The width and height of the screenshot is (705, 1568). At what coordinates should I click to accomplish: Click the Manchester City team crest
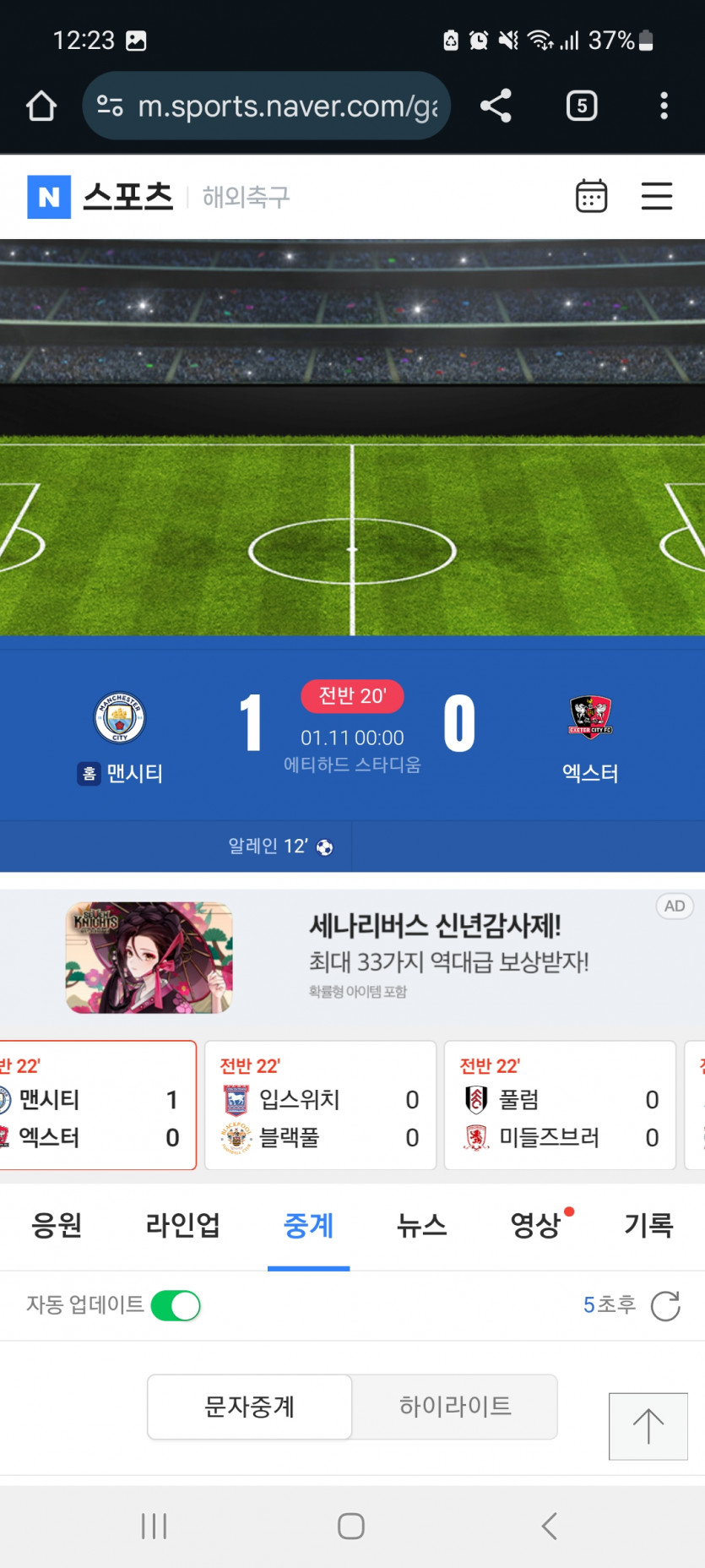coord(119,718)
